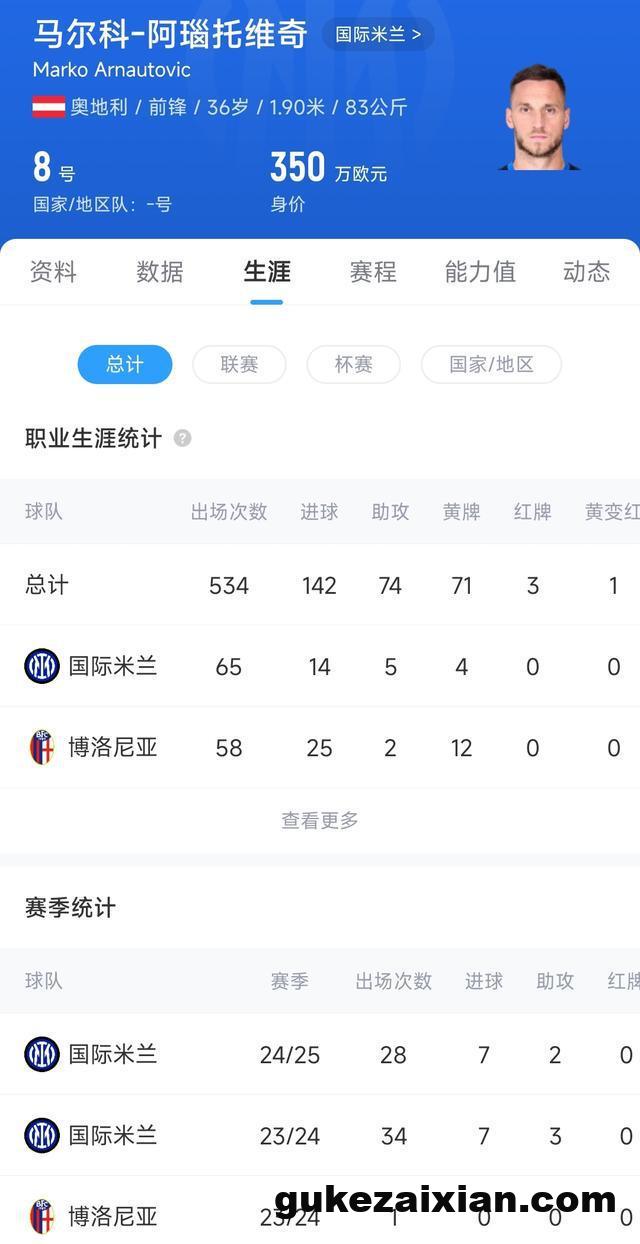Expand career stats with 查看更多
This screenshot has height=1244, width=640.
tap(320, 820)
